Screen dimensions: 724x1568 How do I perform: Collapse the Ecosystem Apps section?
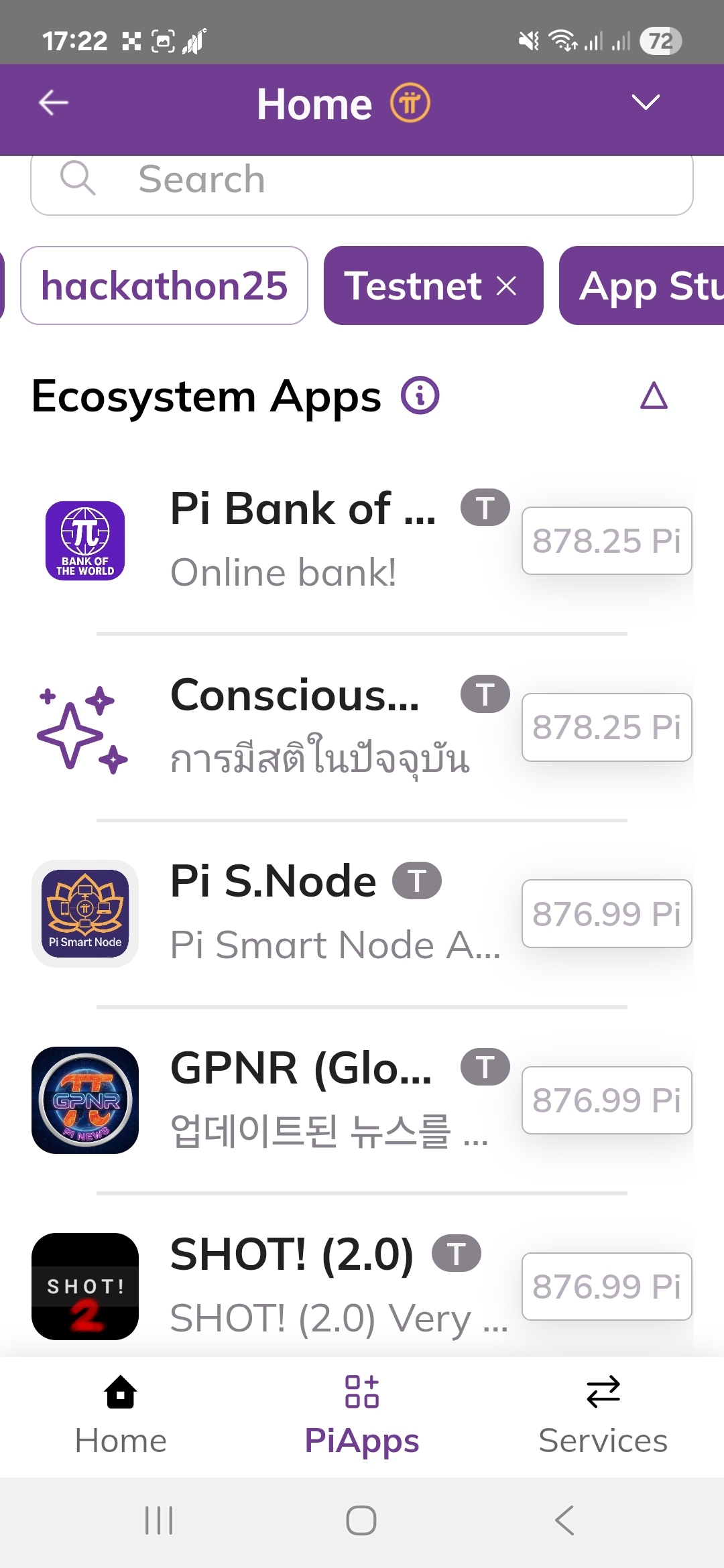coord(654,396)
